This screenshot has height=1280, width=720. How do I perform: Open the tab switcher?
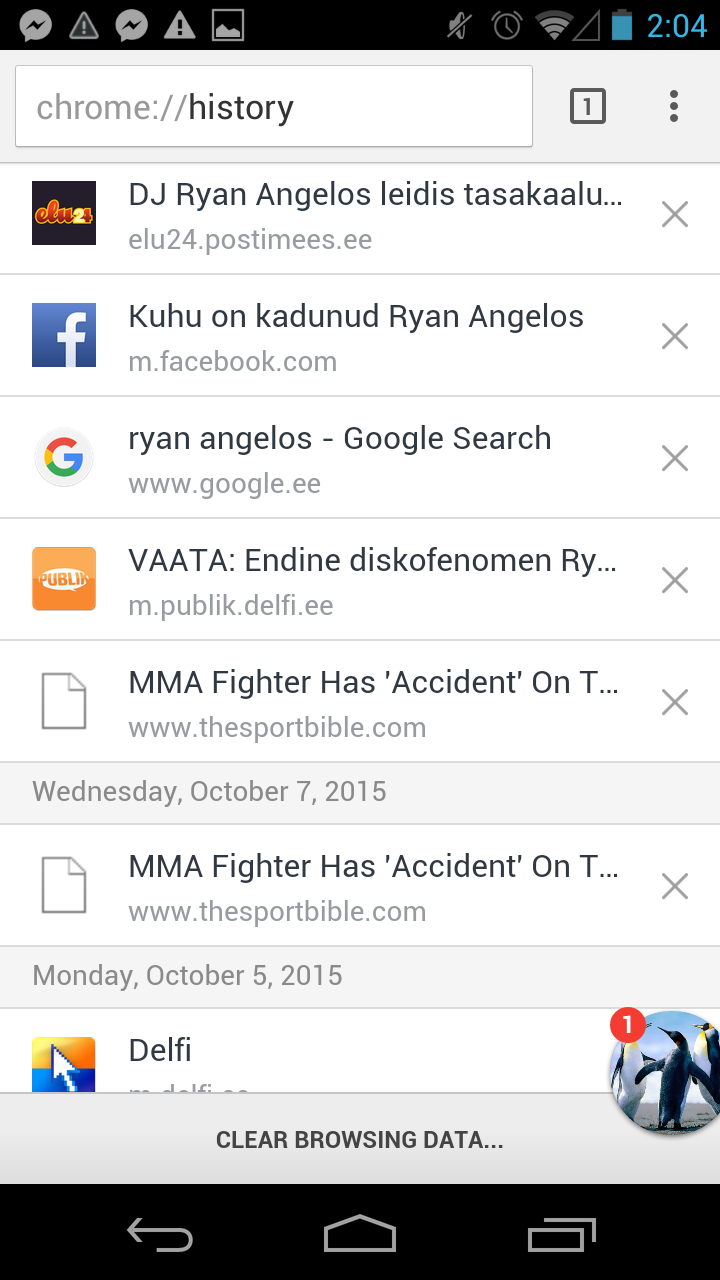tap(588, 106)
